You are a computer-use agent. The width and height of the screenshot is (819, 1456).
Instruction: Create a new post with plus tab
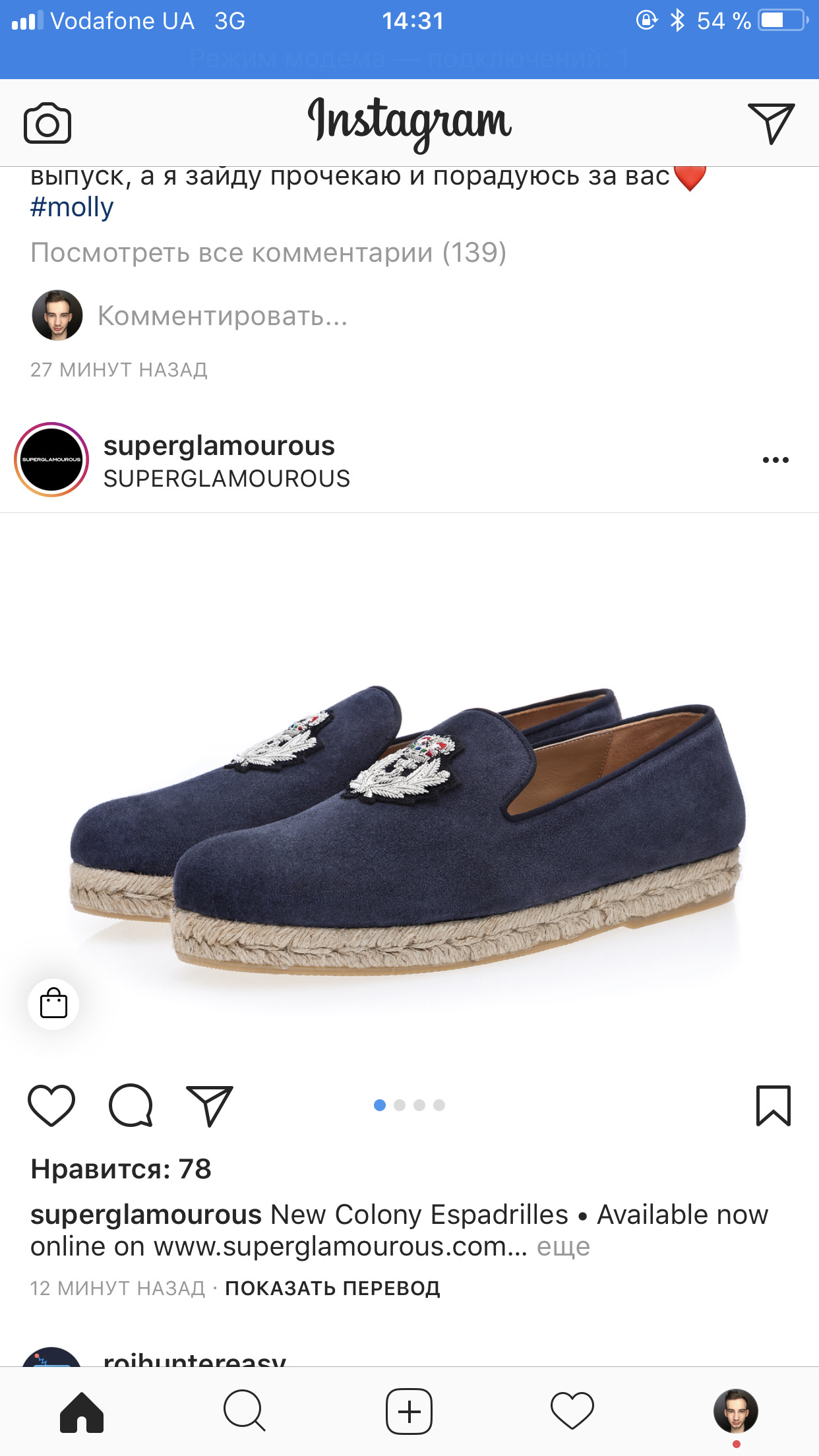(409, 1411)
